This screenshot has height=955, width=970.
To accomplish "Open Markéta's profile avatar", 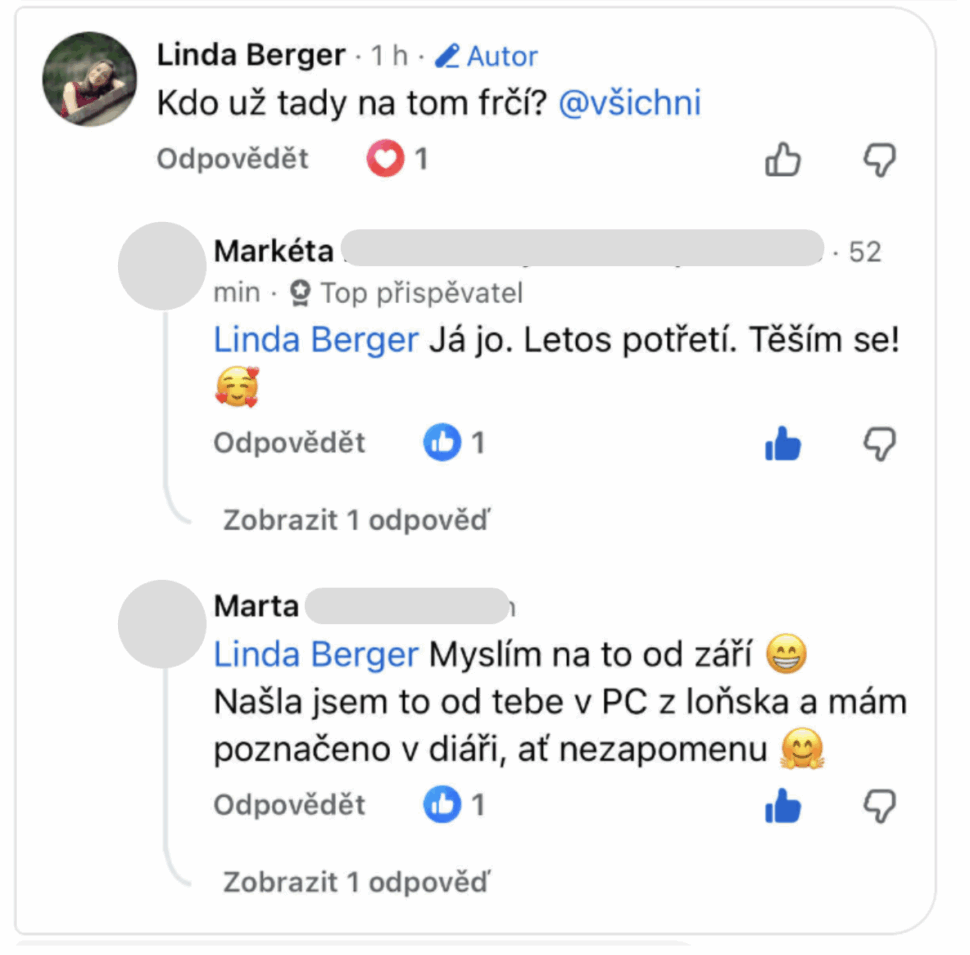I will click(160, 266).
